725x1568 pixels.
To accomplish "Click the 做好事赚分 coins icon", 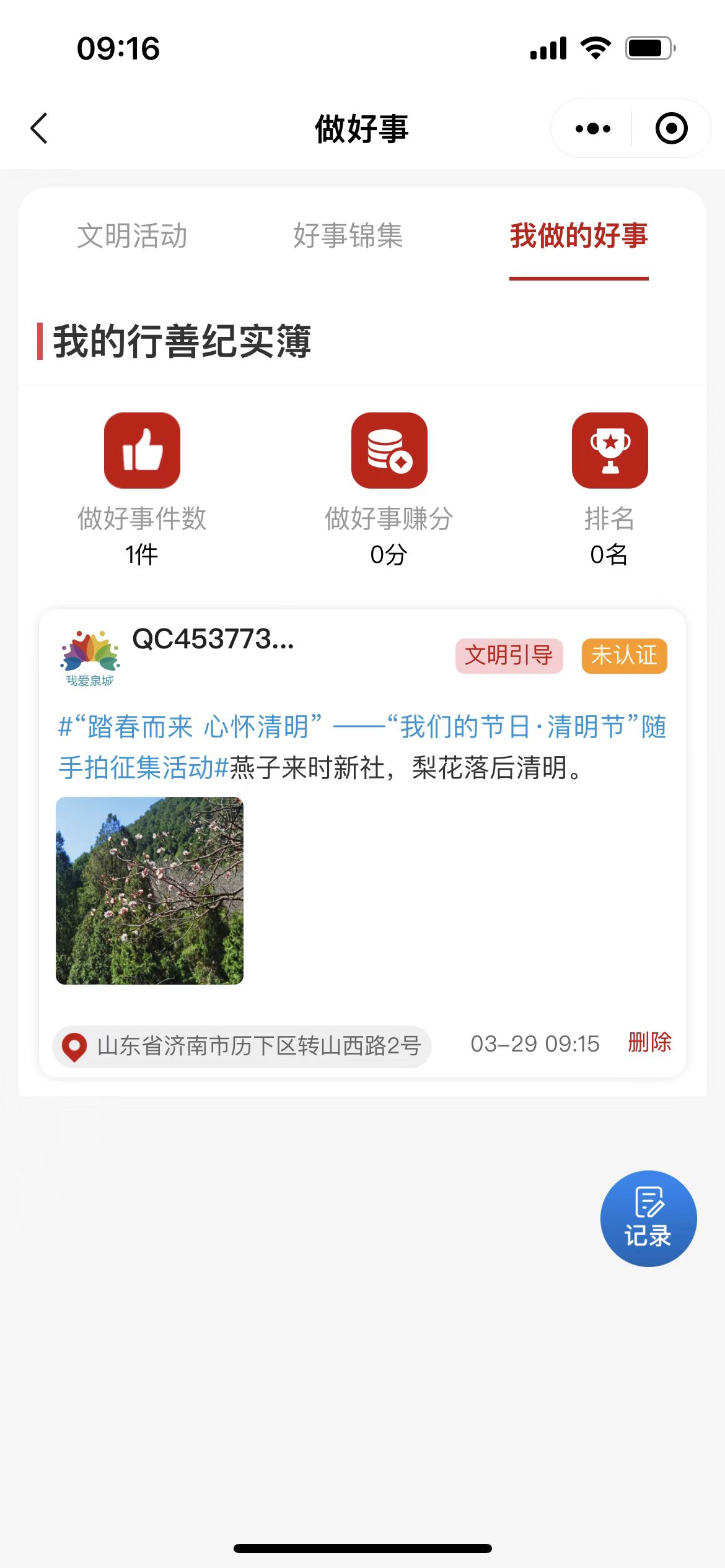I will point(389,451).
